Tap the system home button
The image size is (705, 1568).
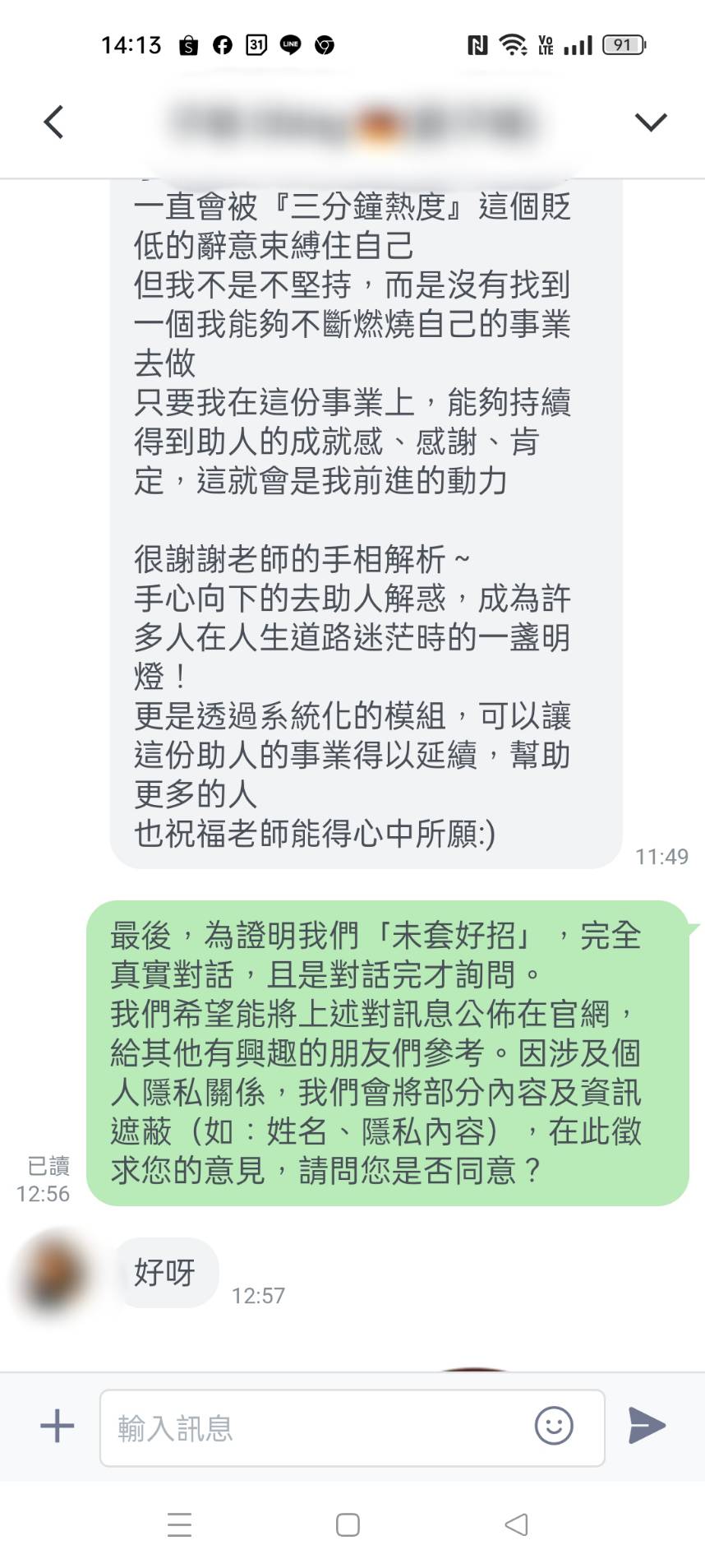tap(348, 1525)
